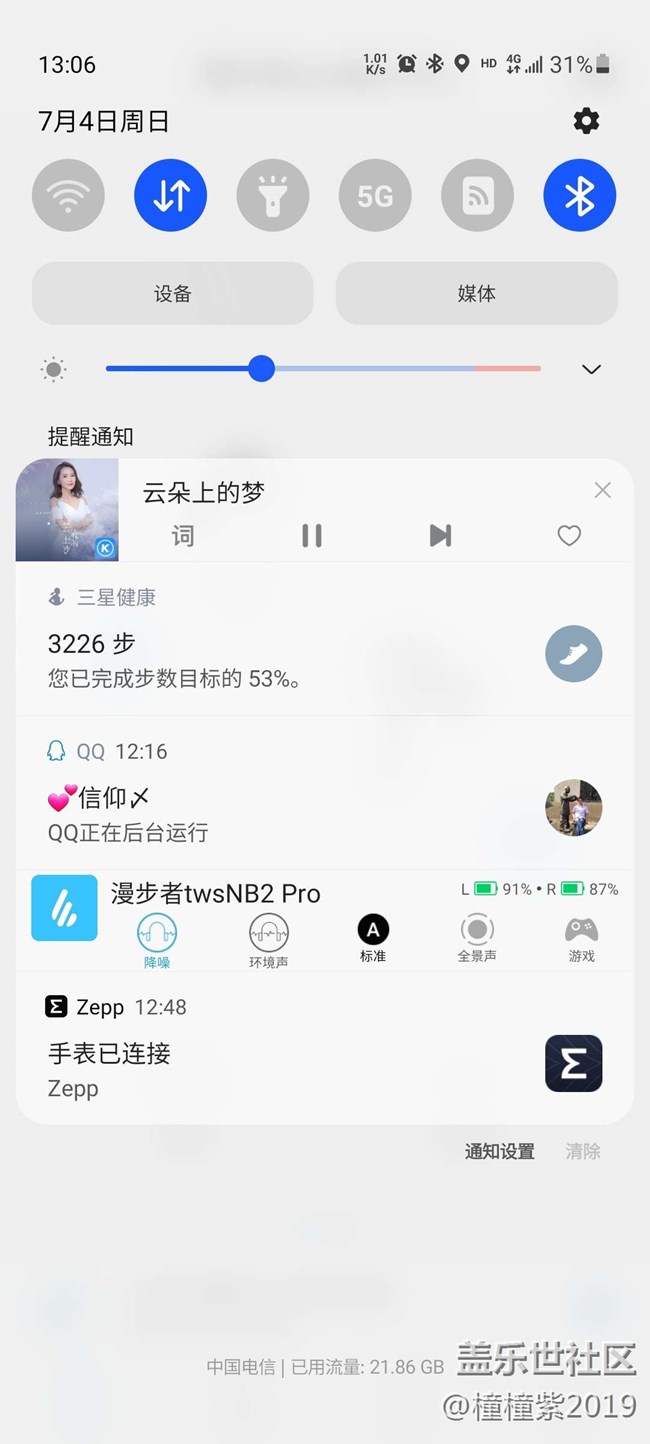650x1444 pixels.
Task: Show lyrics with the 词 button
Action: tap(183, 536)
